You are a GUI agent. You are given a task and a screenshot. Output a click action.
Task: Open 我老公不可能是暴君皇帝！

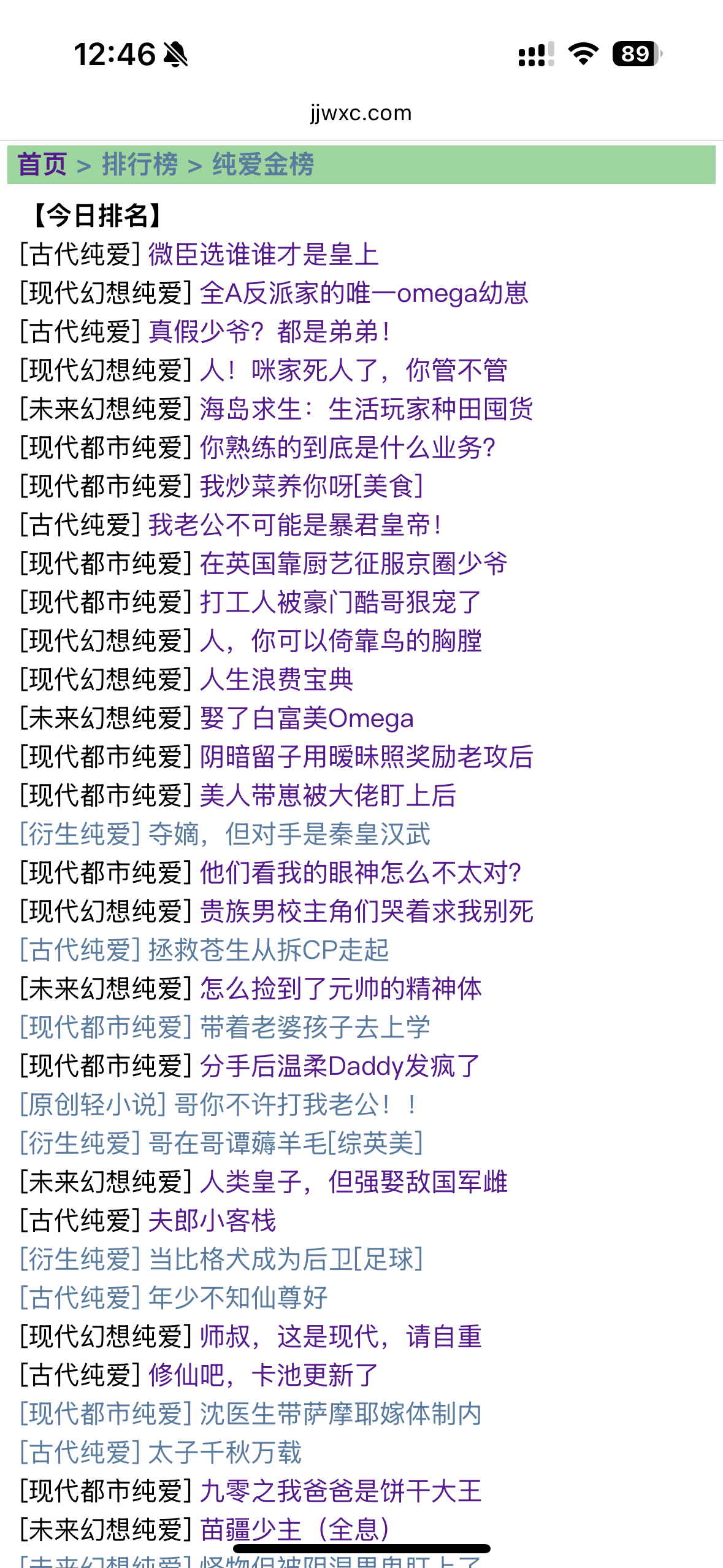(294, 525)
